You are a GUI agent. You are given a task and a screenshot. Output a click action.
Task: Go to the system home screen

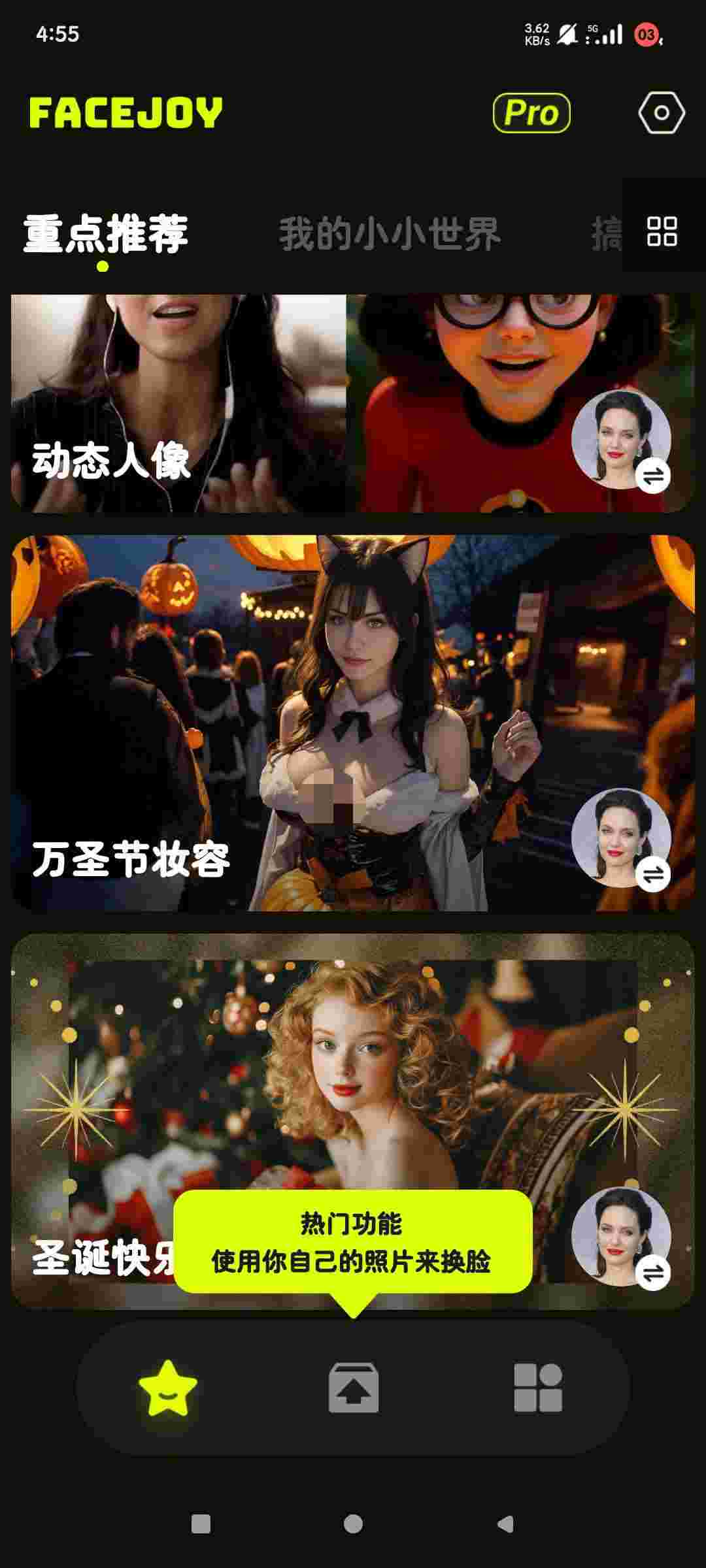click(353, 1524)
